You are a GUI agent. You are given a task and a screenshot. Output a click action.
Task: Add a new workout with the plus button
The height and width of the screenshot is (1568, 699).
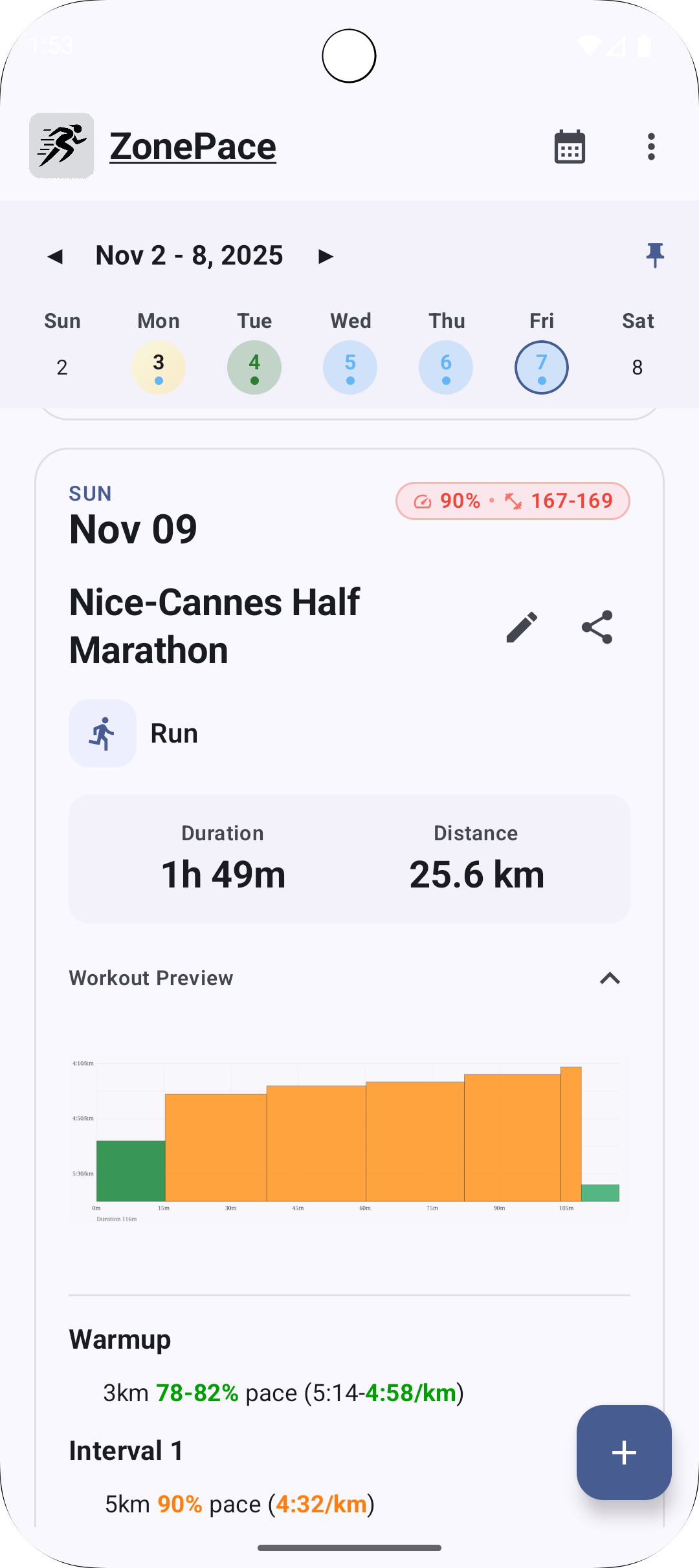click(624, 1452)
